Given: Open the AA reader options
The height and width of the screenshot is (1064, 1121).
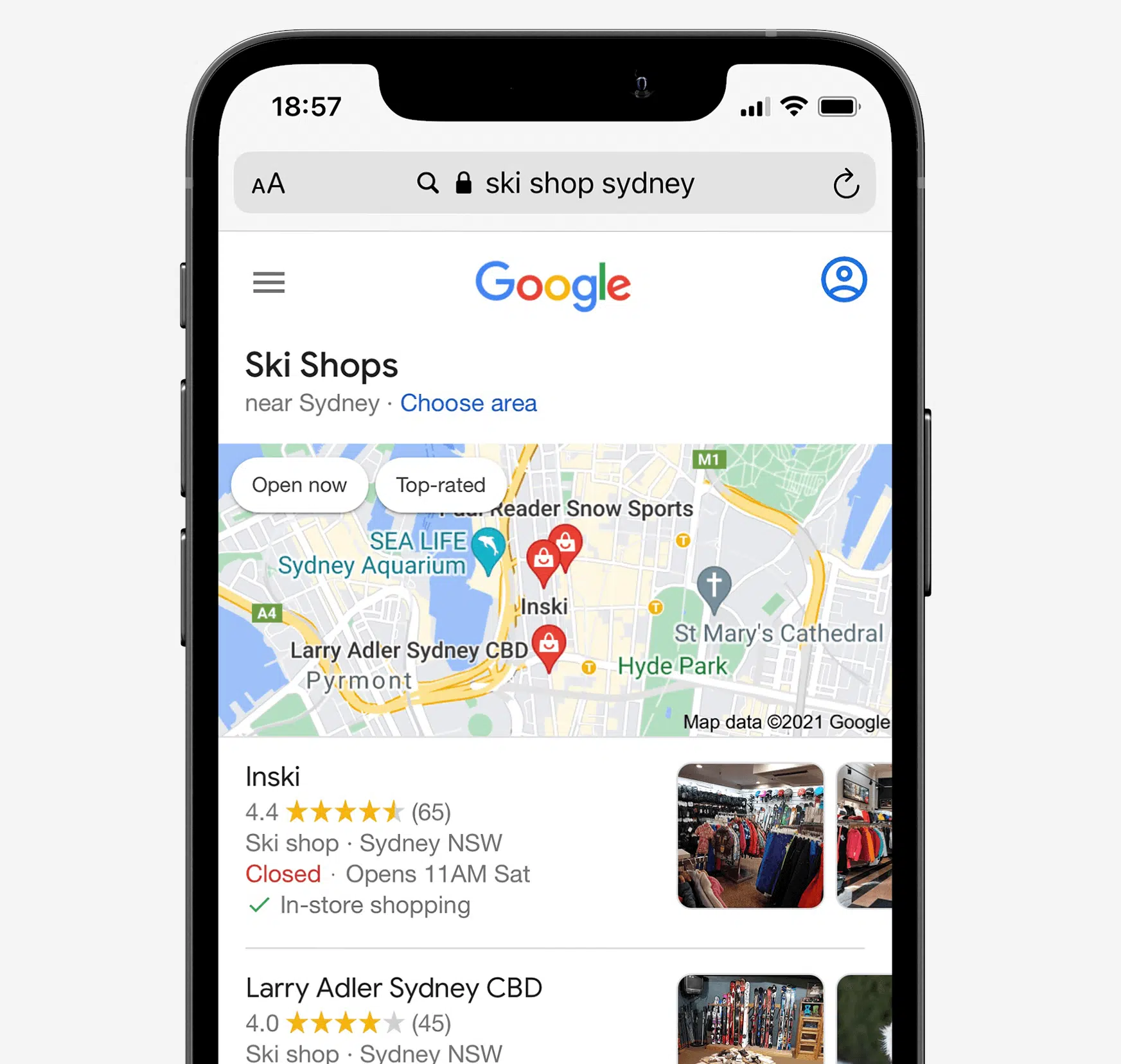Looking at the screenshot, I should click(268, 184).
